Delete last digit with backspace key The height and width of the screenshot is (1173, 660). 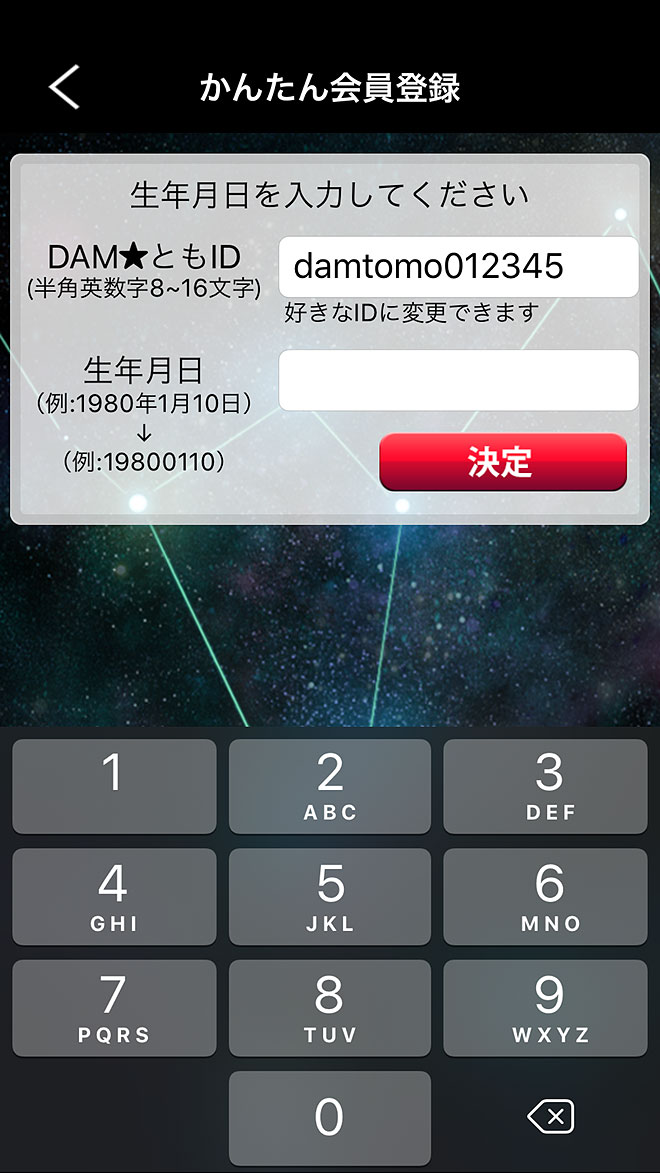(549, 1117)
